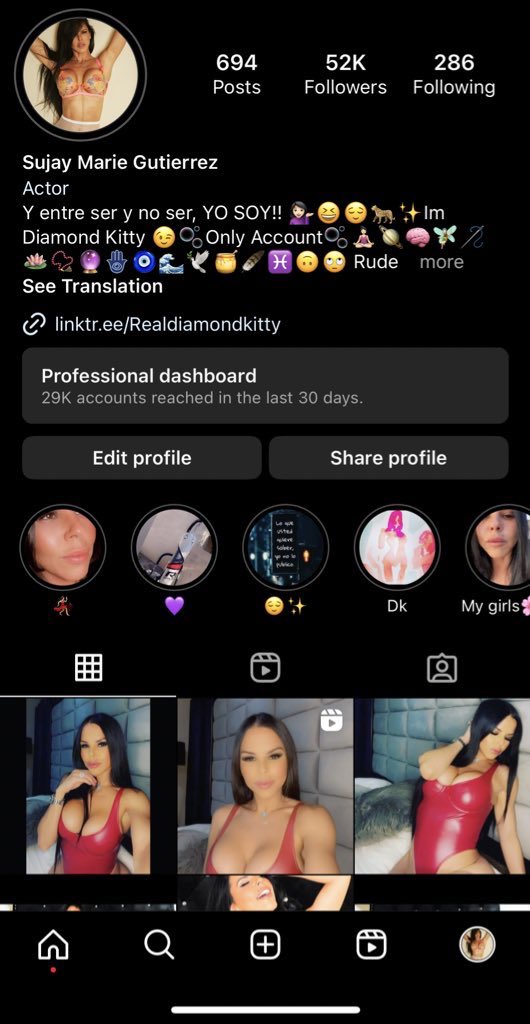The width and height of the screenshot is (530, 1024).
Task: Switch to the tagged photos tab
Action: tap(442, 668)
